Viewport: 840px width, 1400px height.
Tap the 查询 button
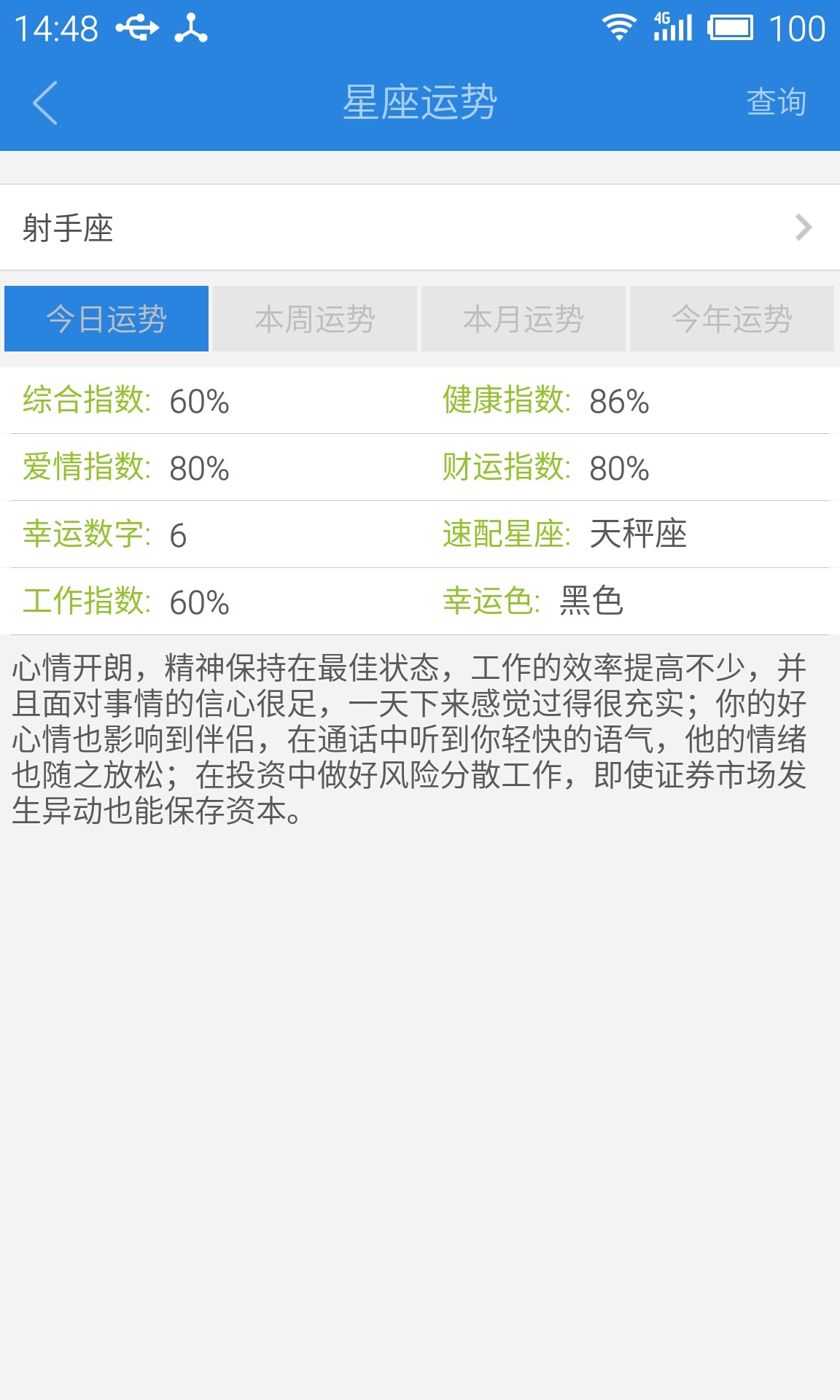coord(776,102)
